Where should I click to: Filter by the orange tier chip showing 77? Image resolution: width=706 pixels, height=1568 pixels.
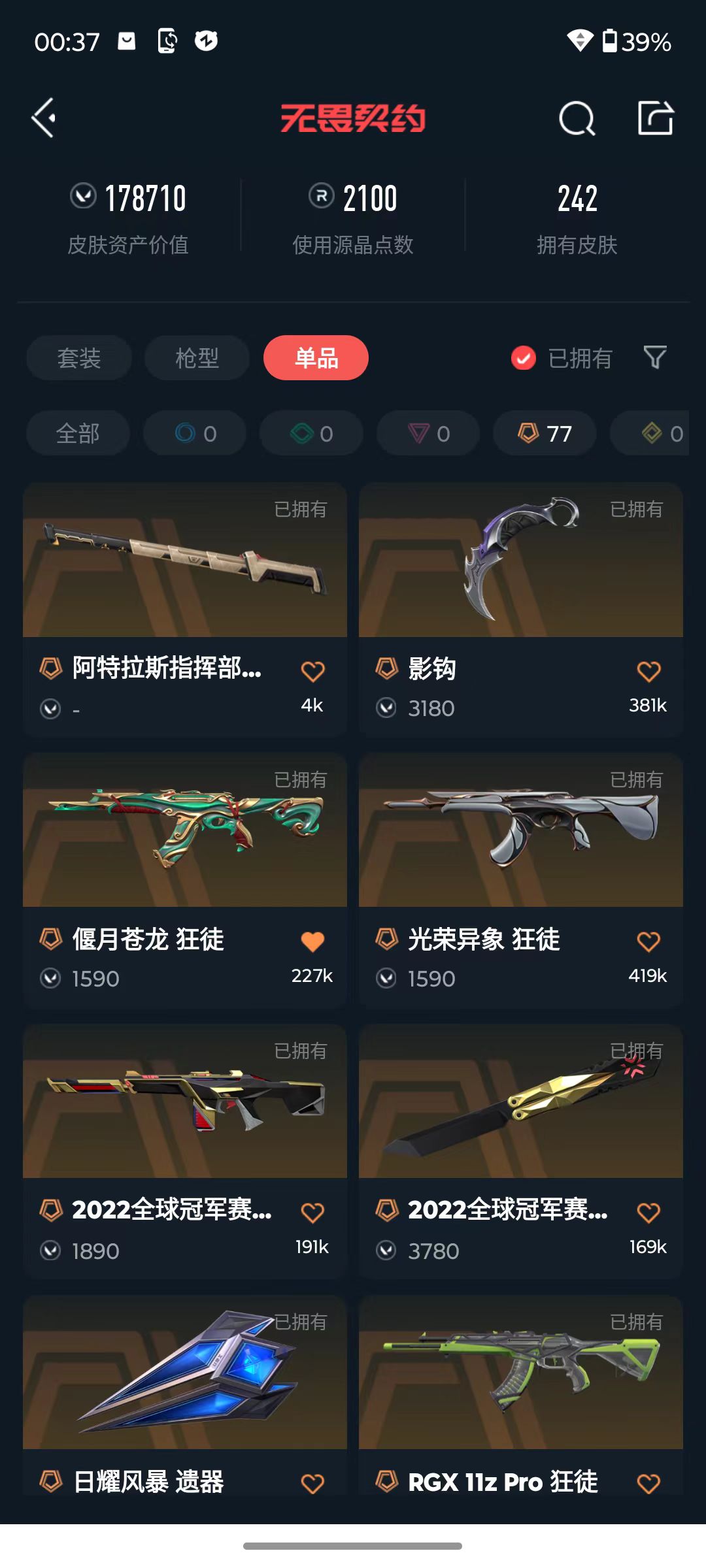point(545,433)
